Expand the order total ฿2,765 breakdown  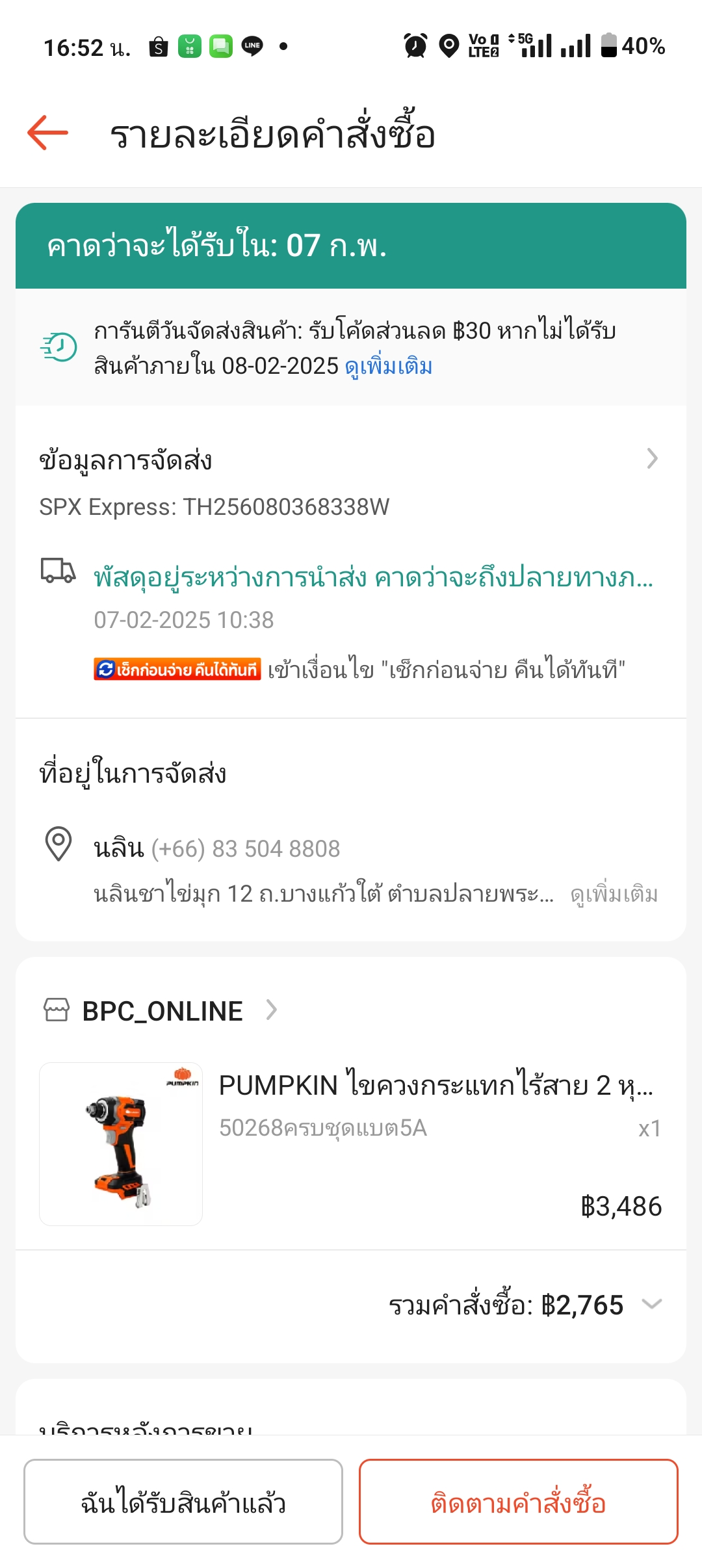525,1305
